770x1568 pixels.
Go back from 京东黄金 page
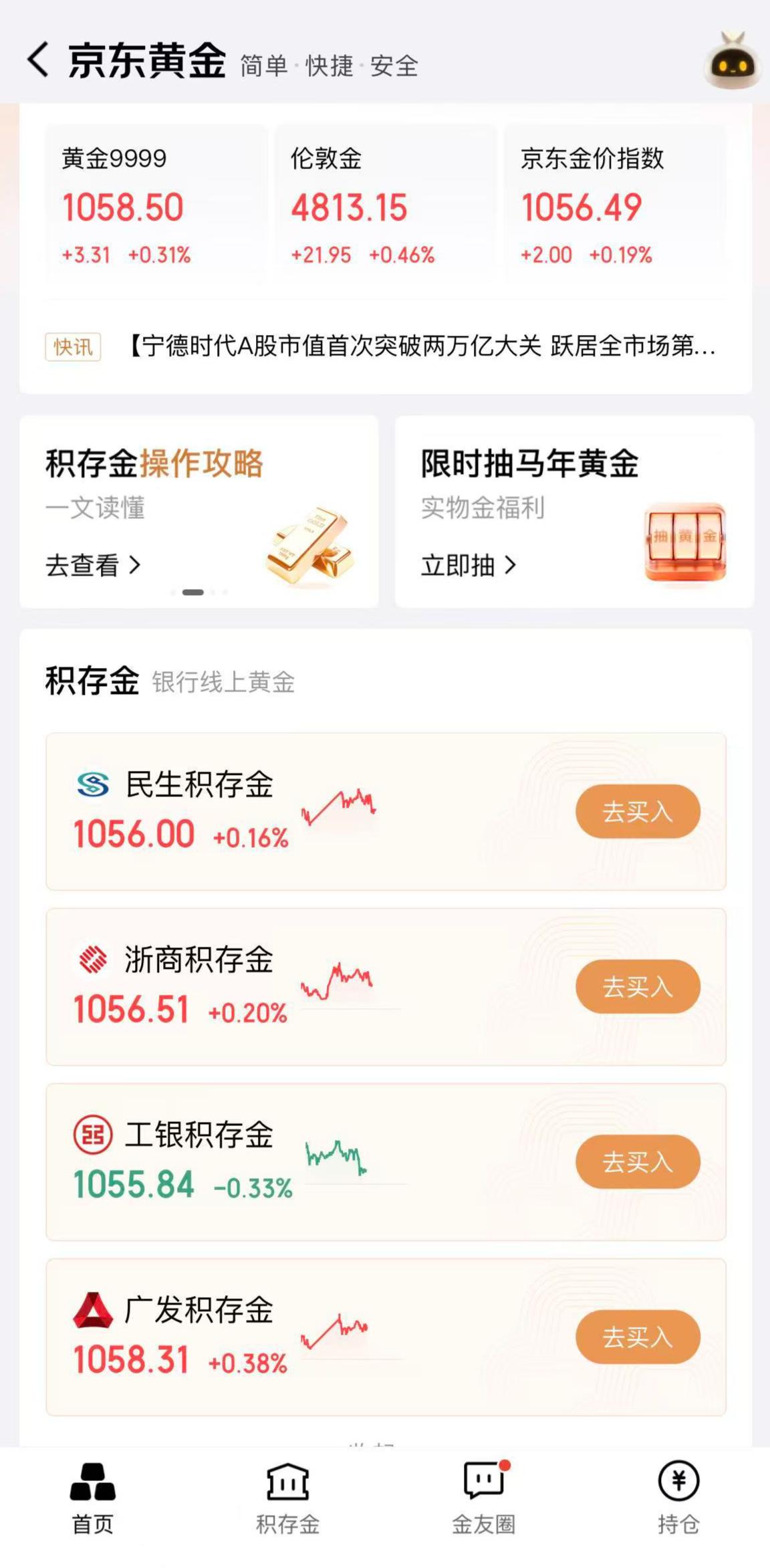click(x=38, y=60)
